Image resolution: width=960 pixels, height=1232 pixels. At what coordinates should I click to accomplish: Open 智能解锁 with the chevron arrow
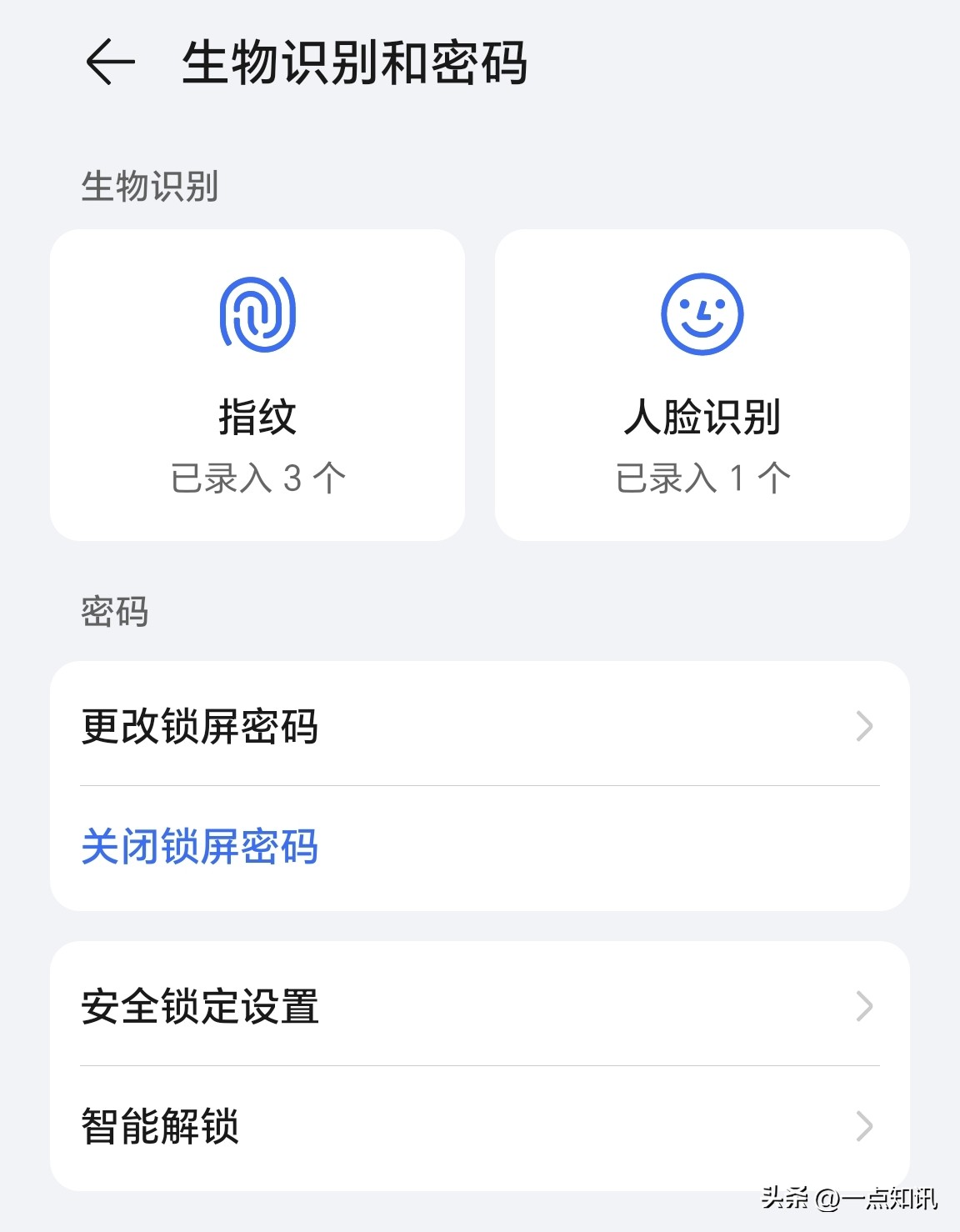pos(864,1128)
